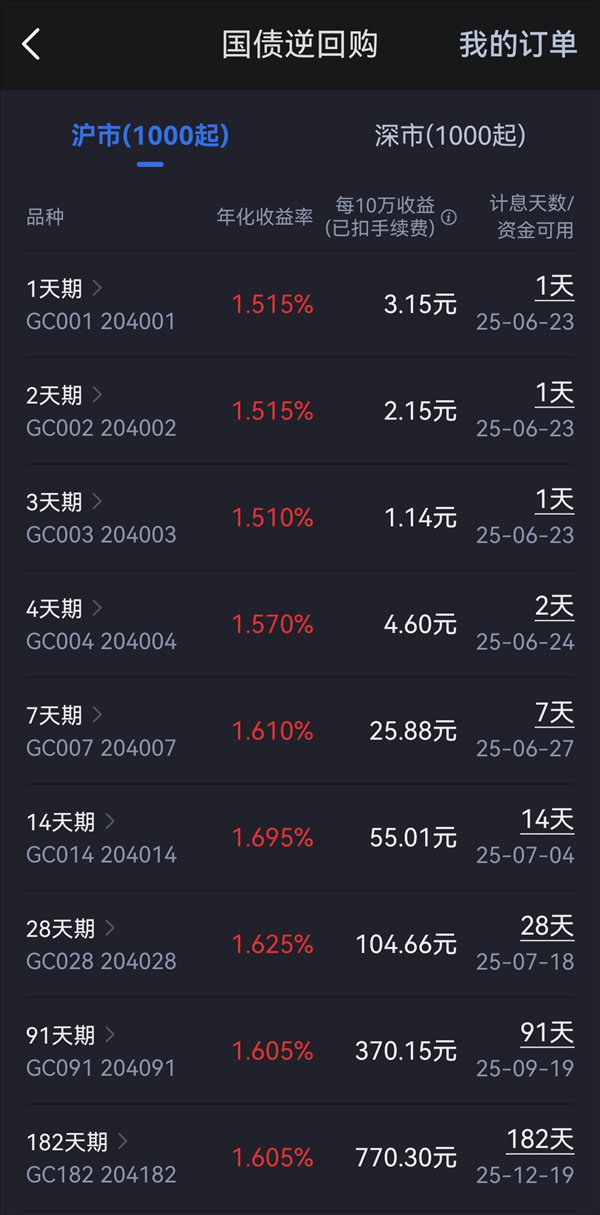Tap the info icon beside 每10万收益
Image resolution: width=600 pixels, height=1215 pixels.
coord(449,217)
